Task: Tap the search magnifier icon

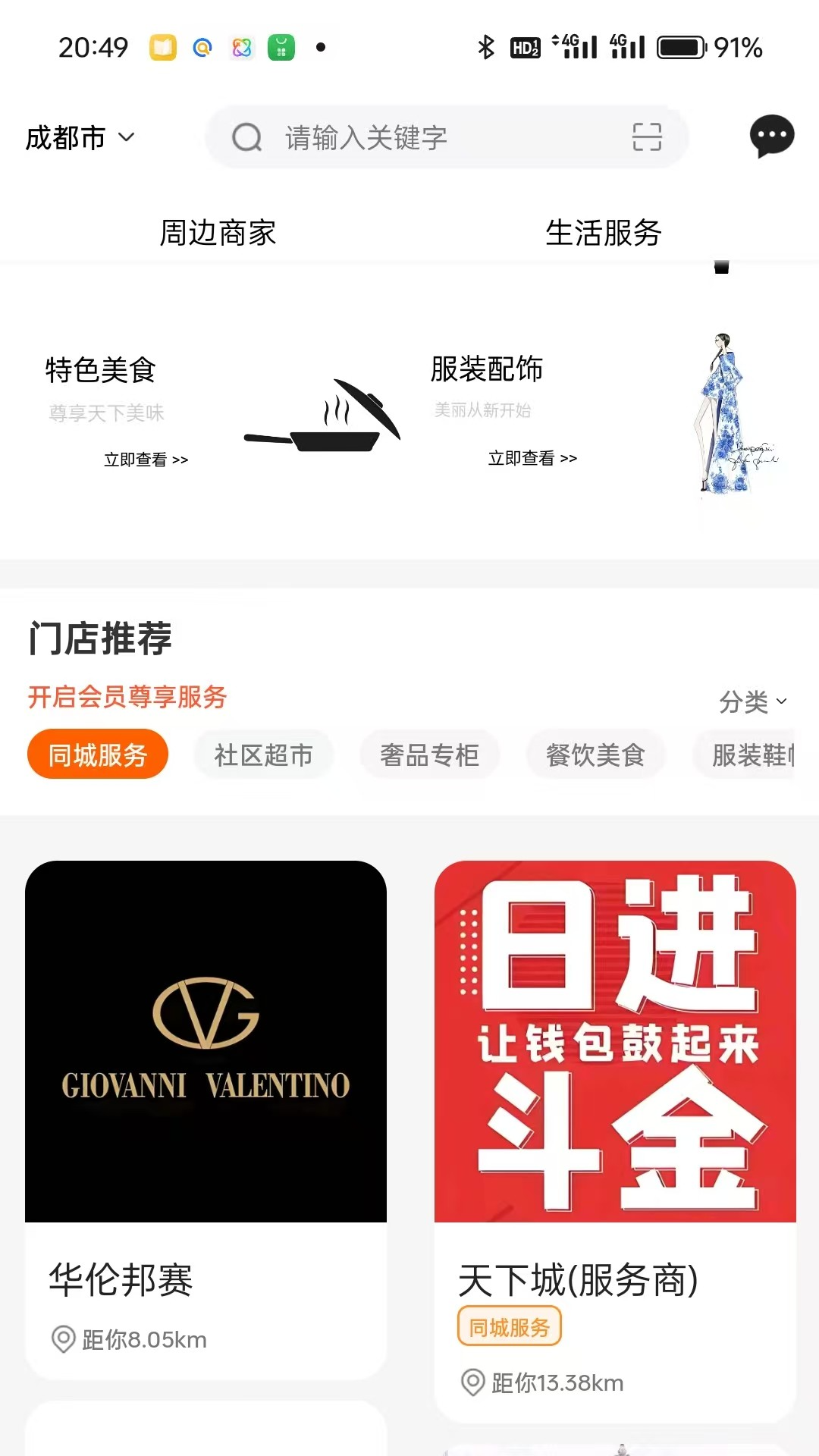Action: click(x=246, y=137)
